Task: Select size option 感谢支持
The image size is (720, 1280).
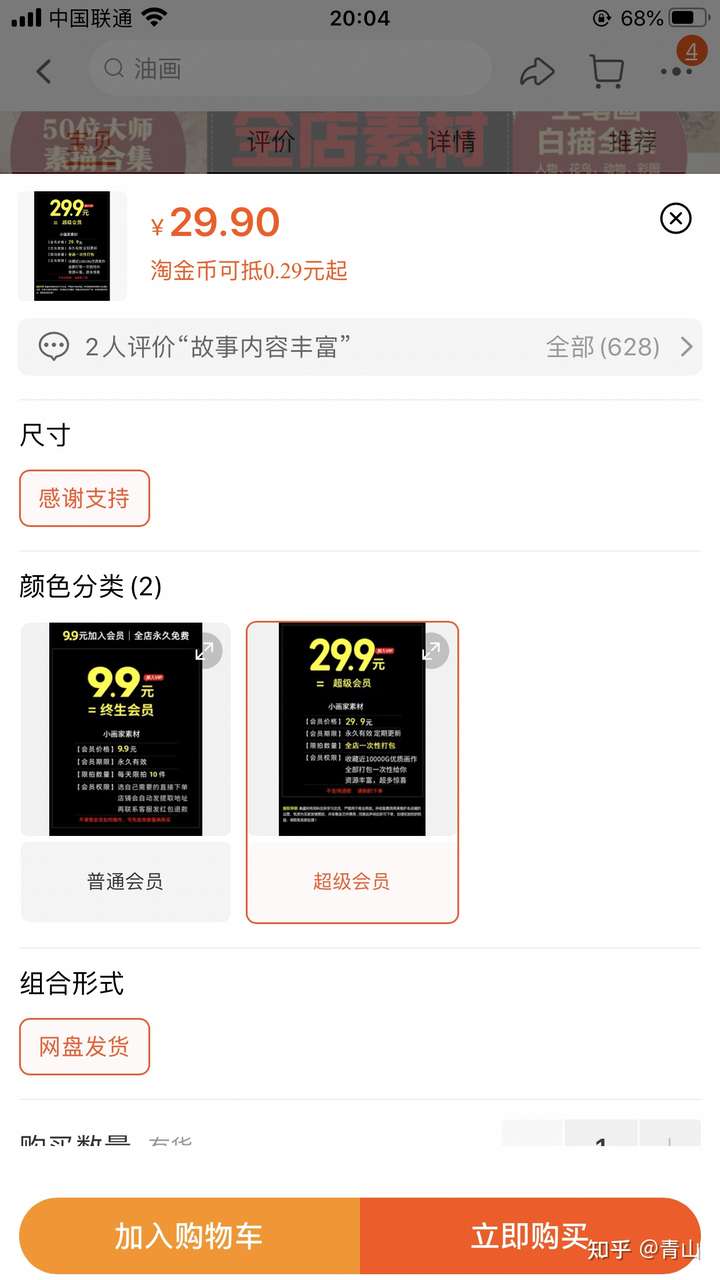Action: coord(84,498)
